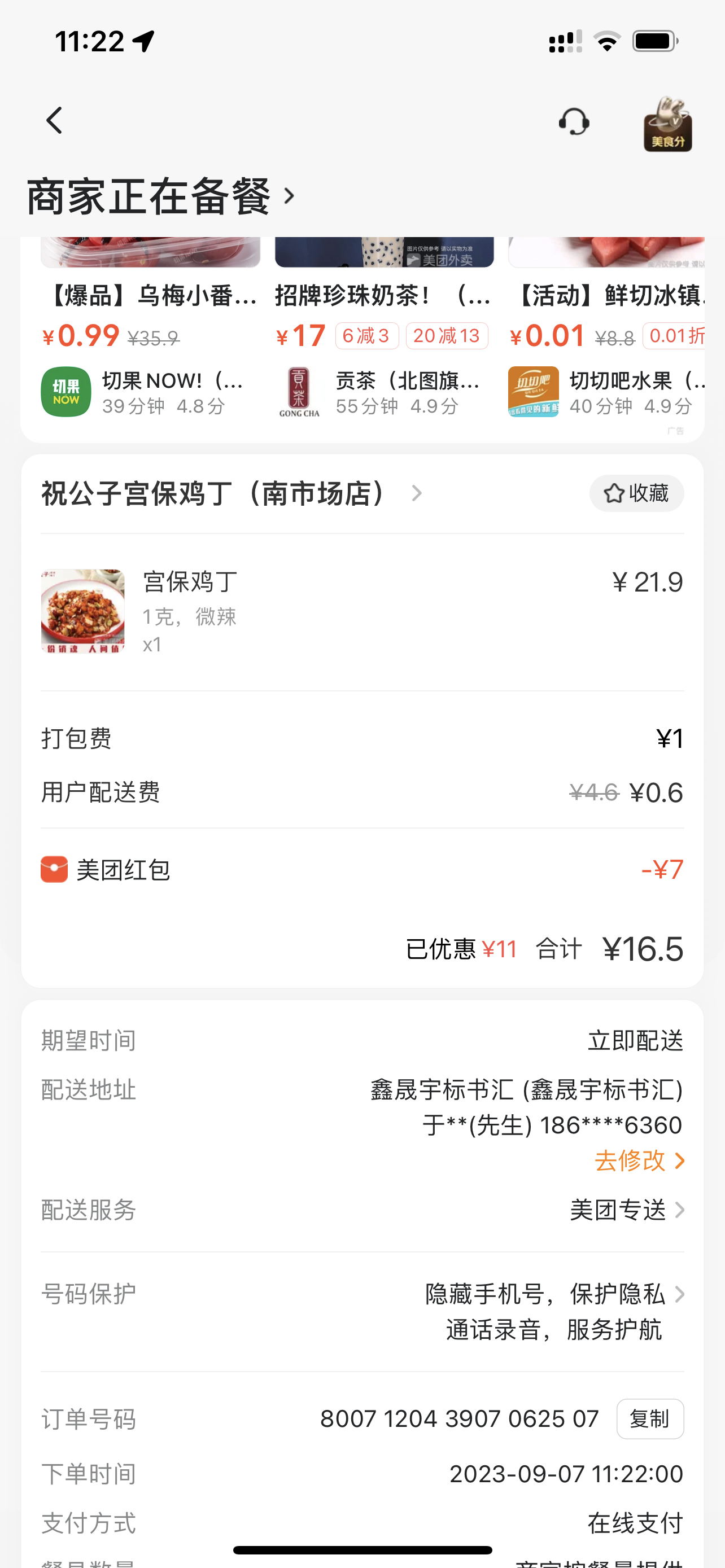Go back using the top-left arrow
The image size is (725, 1568).
[x=54, y=121]
